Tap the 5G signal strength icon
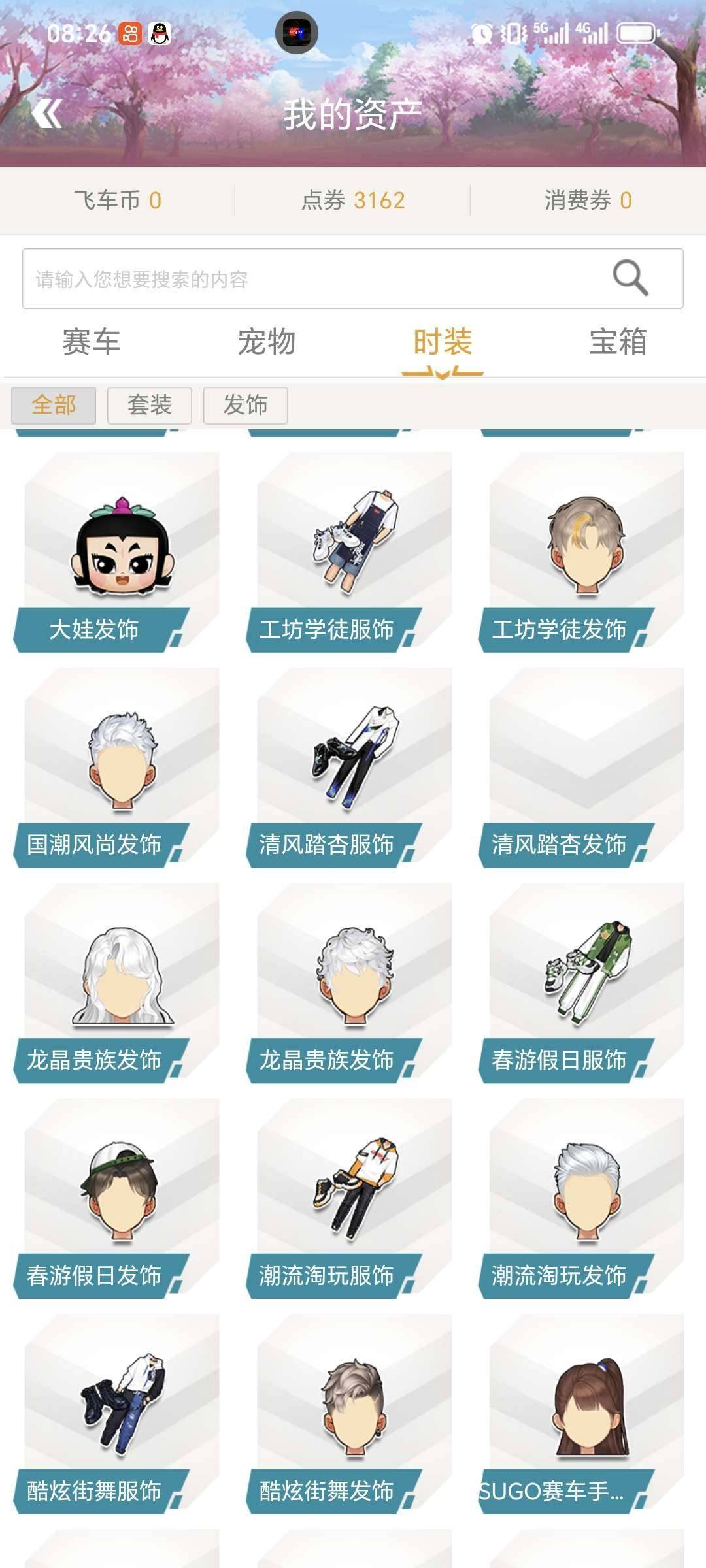 (554, 33)
